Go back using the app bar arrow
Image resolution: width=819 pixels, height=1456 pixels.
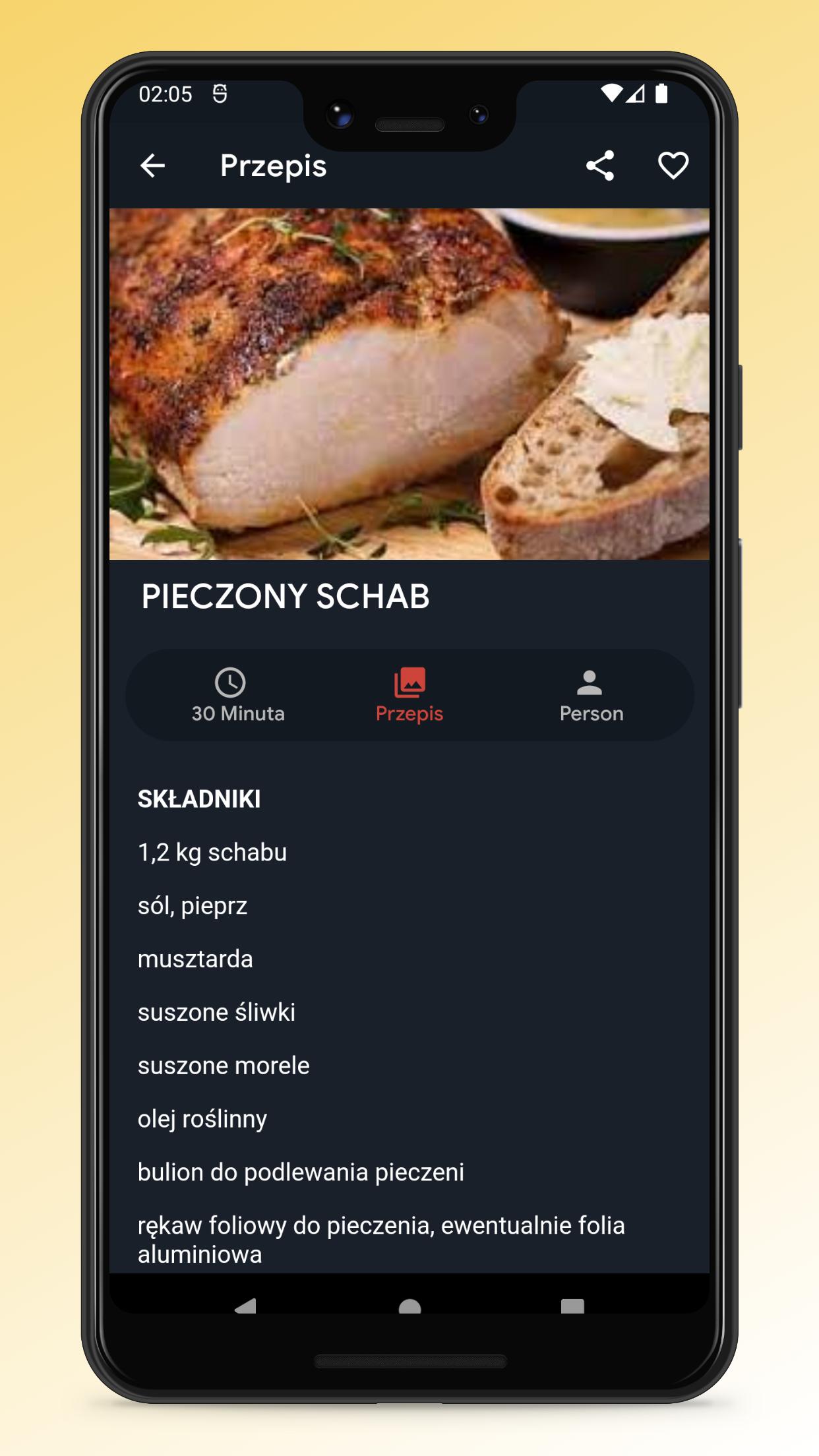(152, 166)
